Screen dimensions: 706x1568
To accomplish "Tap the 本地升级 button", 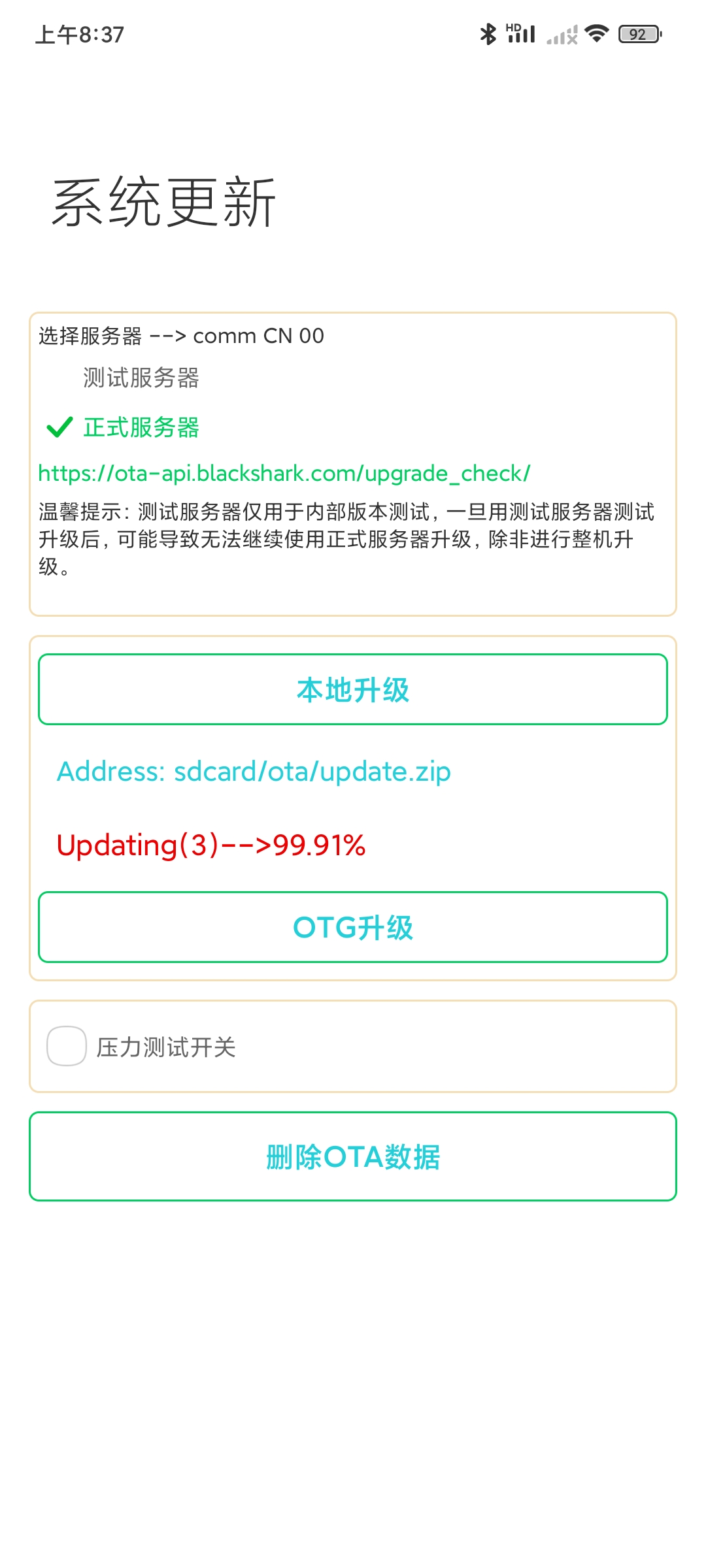I will [x=353, y=689].
